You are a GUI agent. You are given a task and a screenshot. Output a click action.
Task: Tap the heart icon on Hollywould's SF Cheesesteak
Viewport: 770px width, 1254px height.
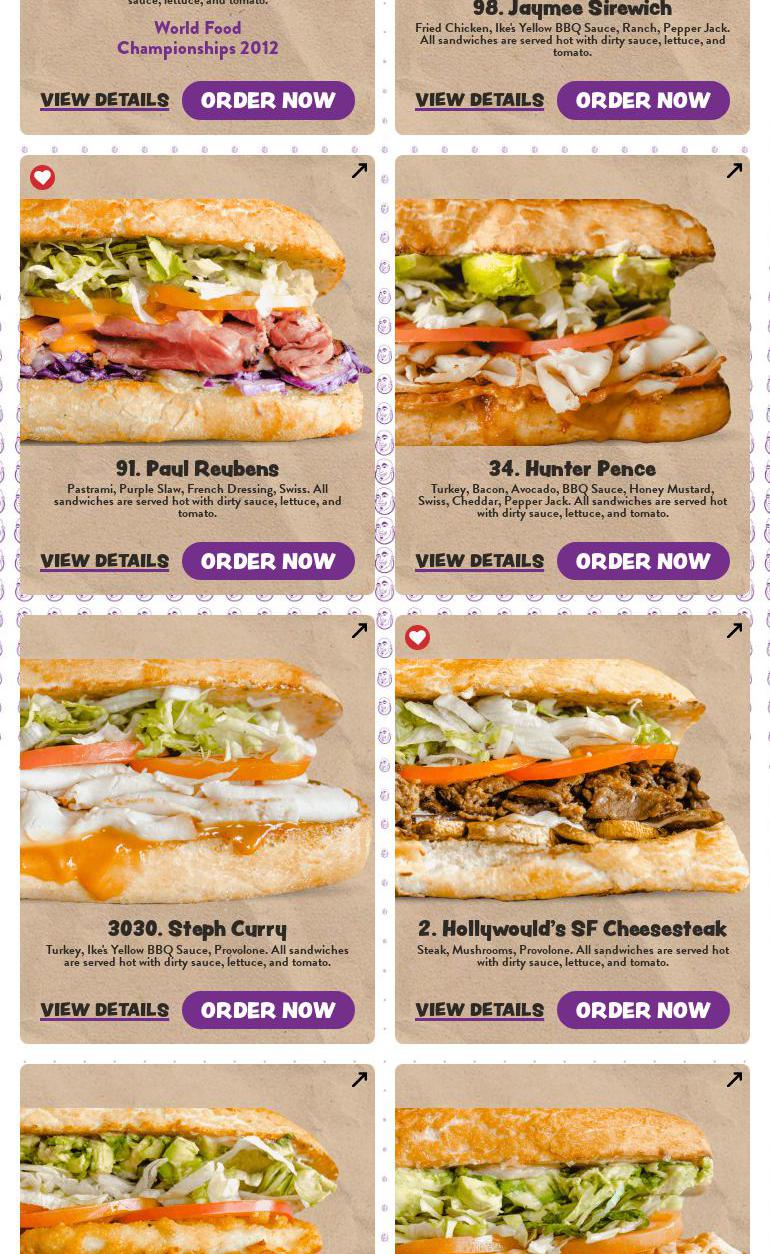[x=417, y=638]
